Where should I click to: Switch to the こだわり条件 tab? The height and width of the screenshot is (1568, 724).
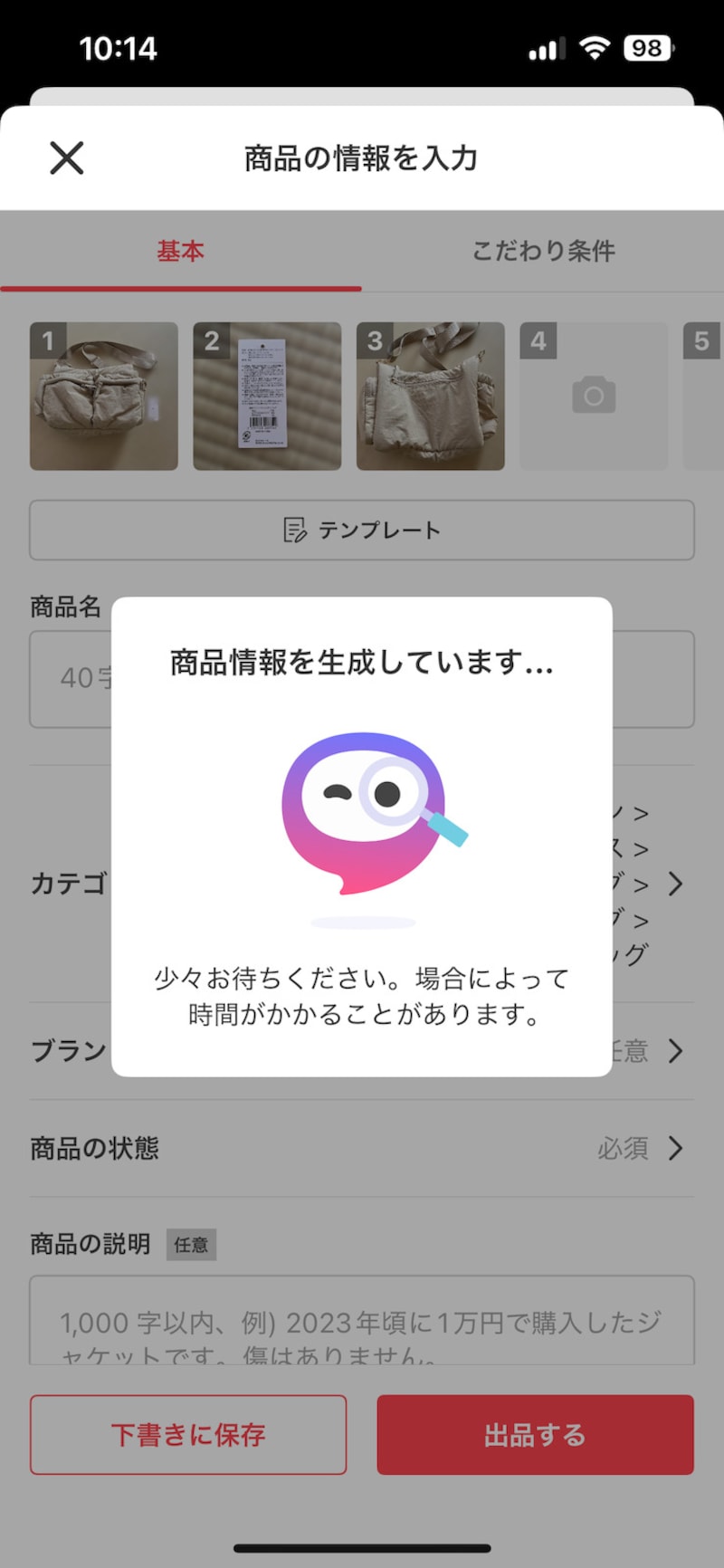tap(543, 252)
